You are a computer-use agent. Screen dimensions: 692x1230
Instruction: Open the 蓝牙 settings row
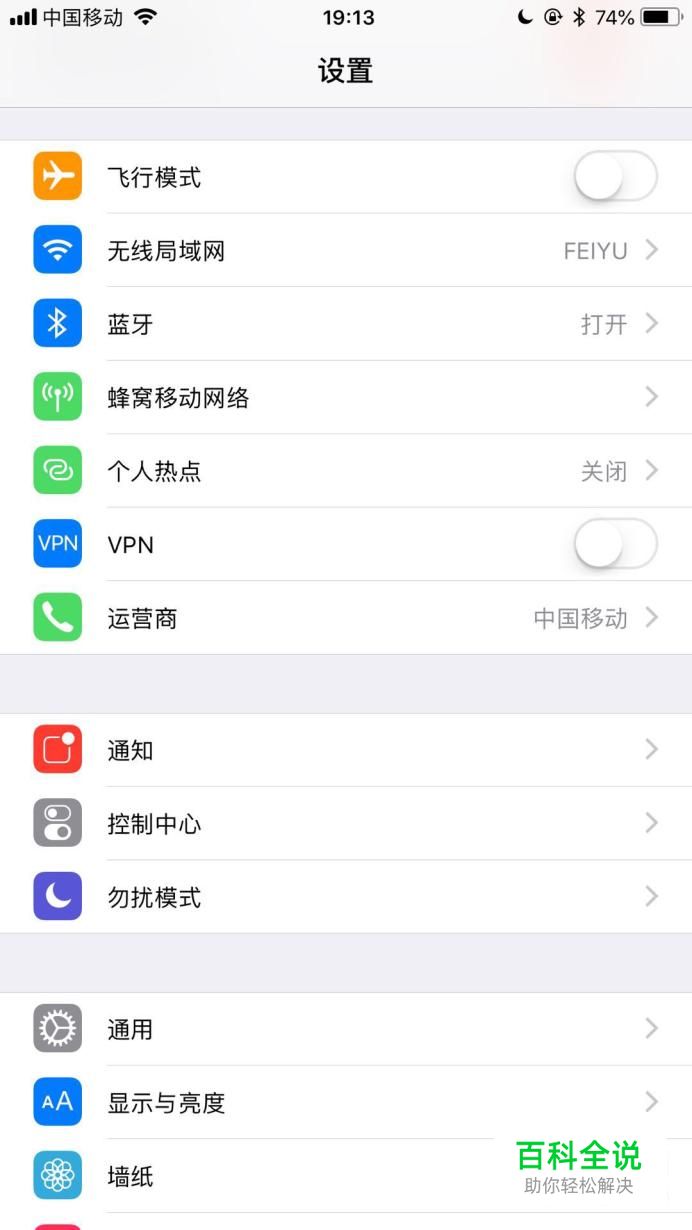346,324
